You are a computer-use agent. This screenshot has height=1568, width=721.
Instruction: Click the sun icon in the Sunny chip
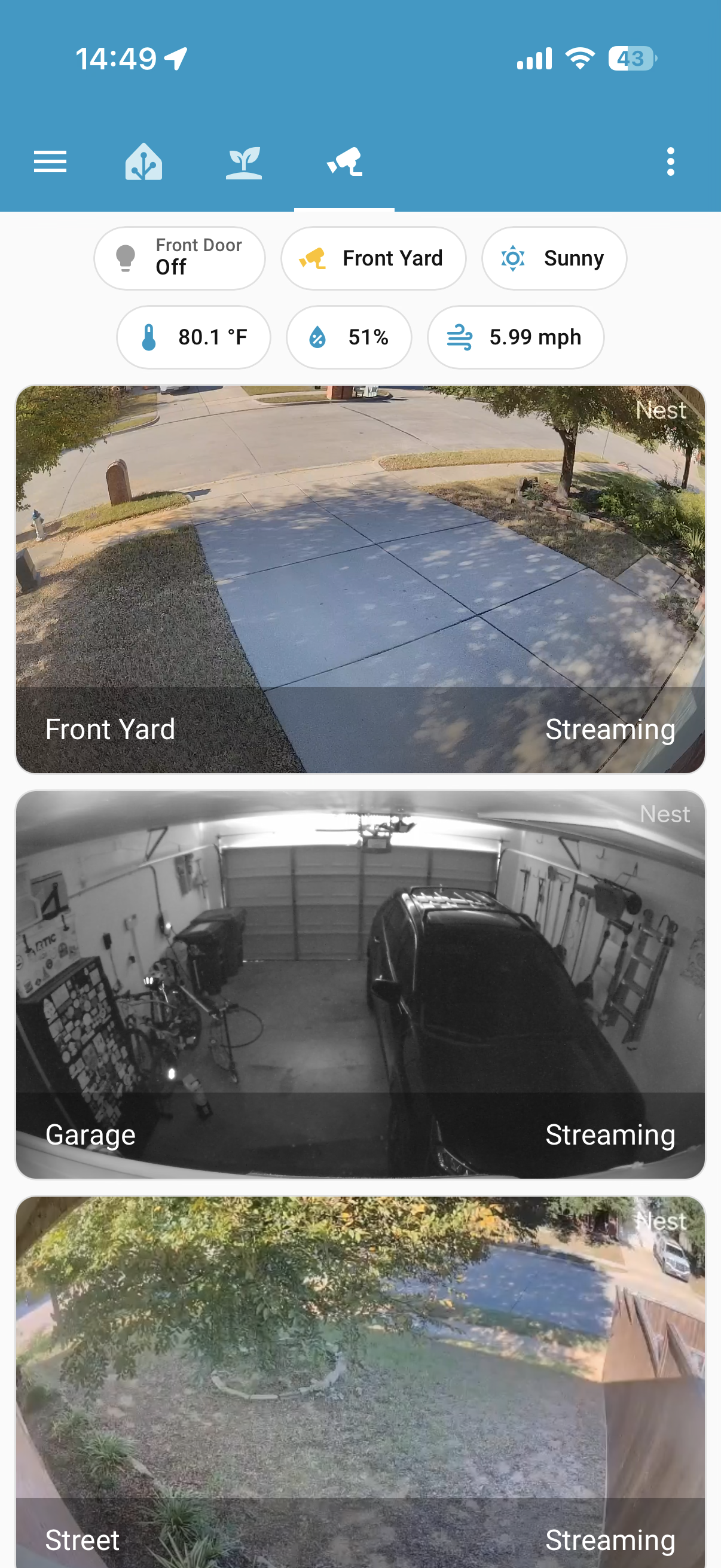tap(514, 258)
